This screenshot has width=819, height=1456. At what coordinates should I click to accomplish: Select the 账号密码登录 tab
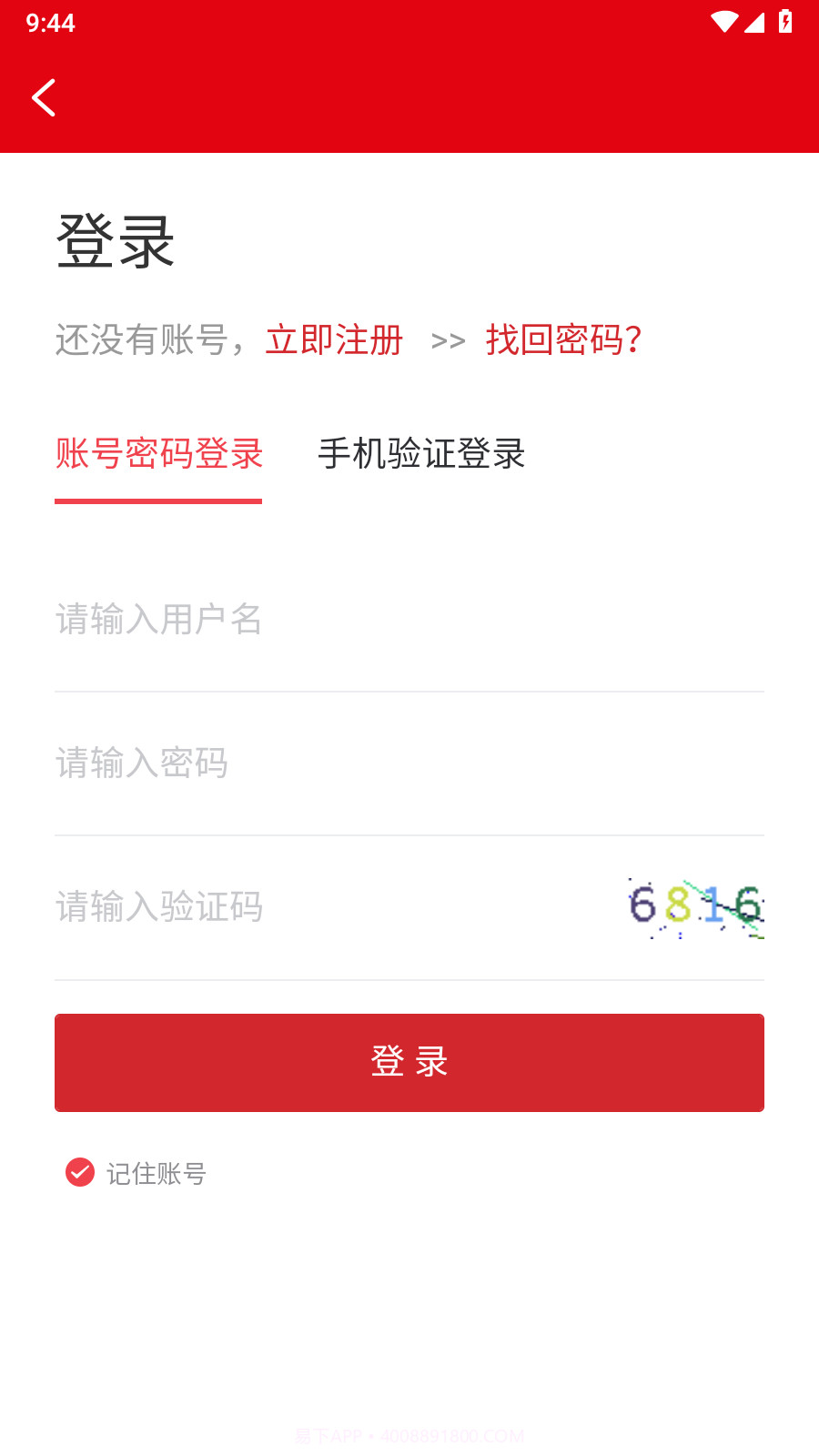[158, 454]
